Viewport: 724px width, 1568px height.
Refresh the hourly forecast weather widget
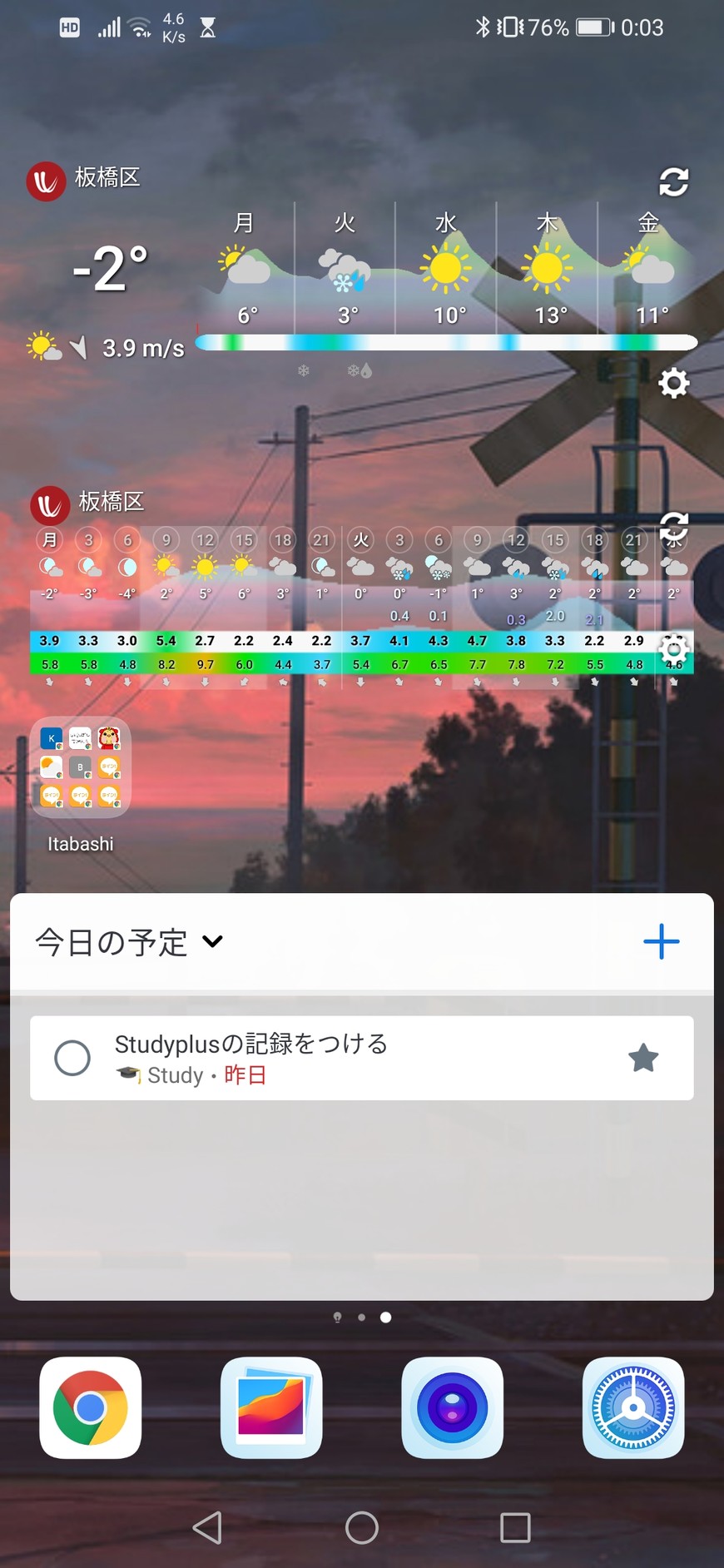point(673,526)
